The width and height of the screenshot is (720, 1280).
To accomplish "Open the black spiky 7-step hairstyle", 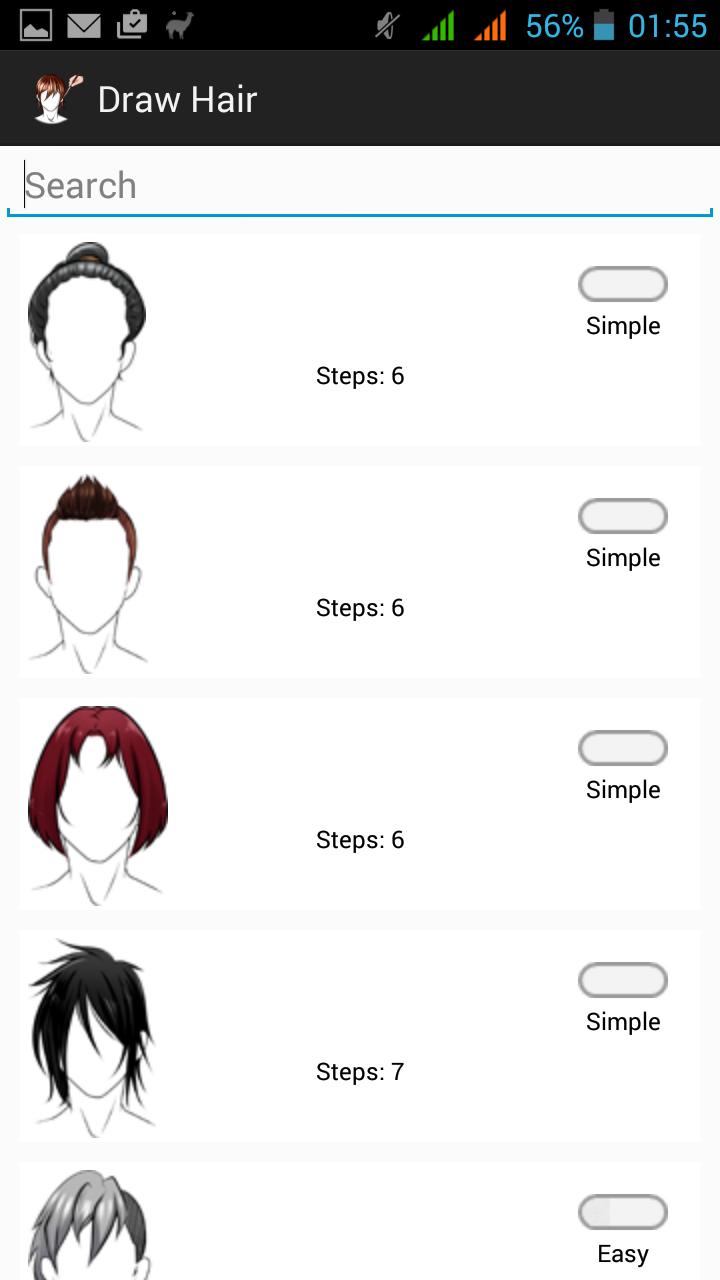I will click(x=360, y=1036).
